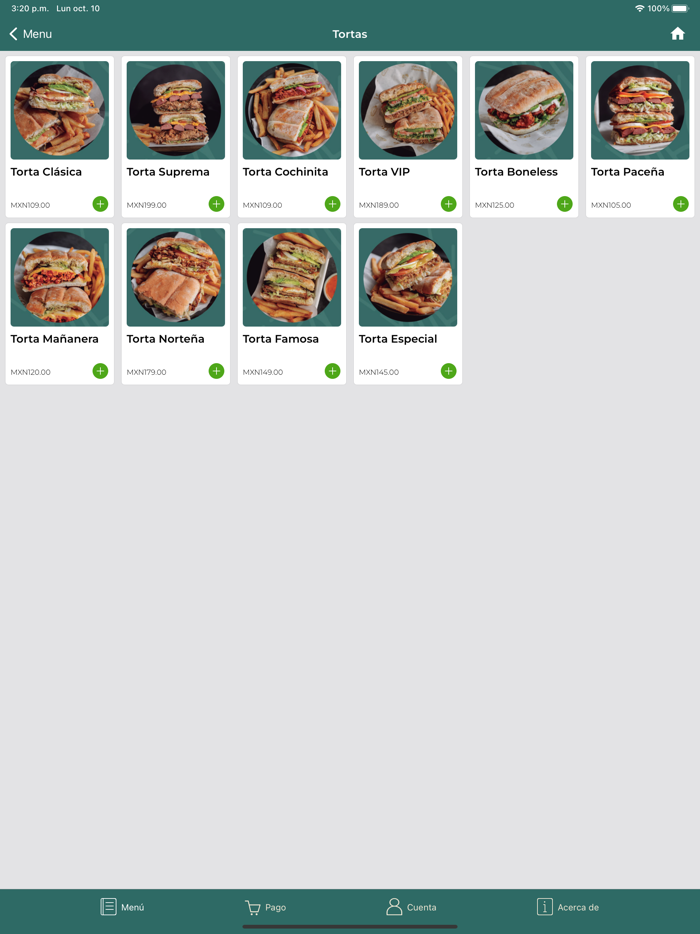
Task: View Torta Norteña details
Action: click(x=176, y=290)
